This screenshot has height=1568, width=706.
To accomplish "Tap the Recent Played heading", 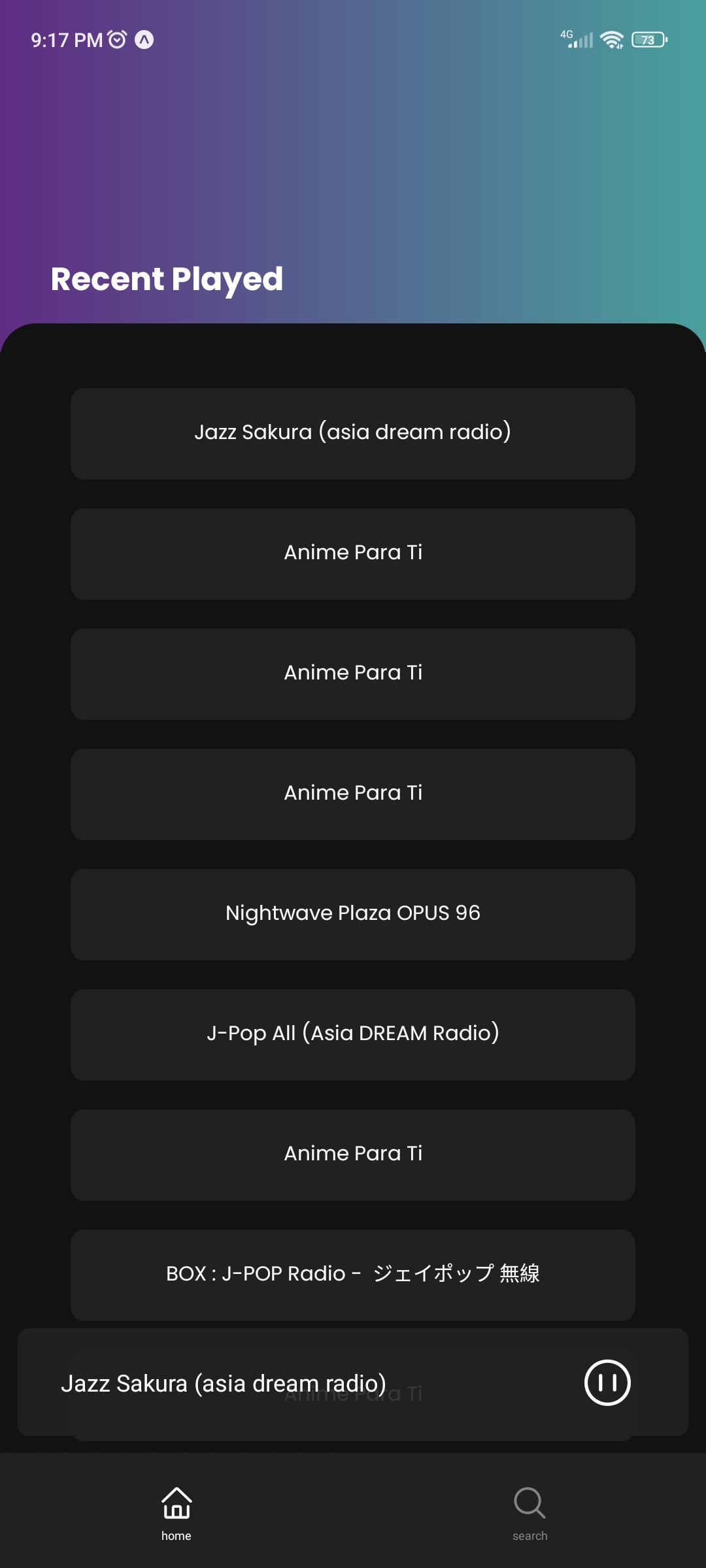I will click(x=167, y=279).
